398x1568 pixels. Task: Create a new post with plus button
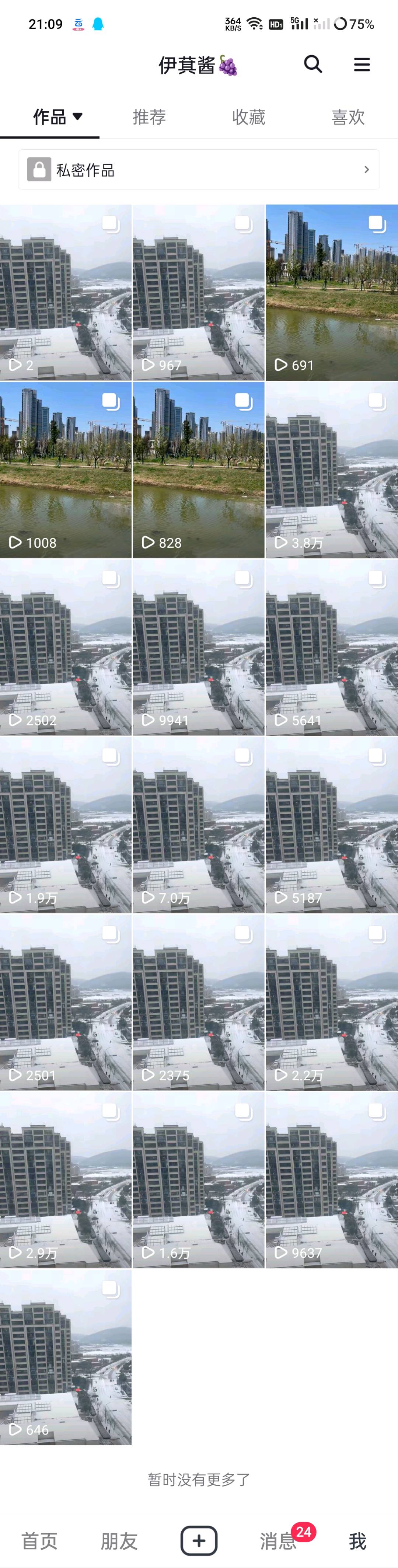point(199,1541)
